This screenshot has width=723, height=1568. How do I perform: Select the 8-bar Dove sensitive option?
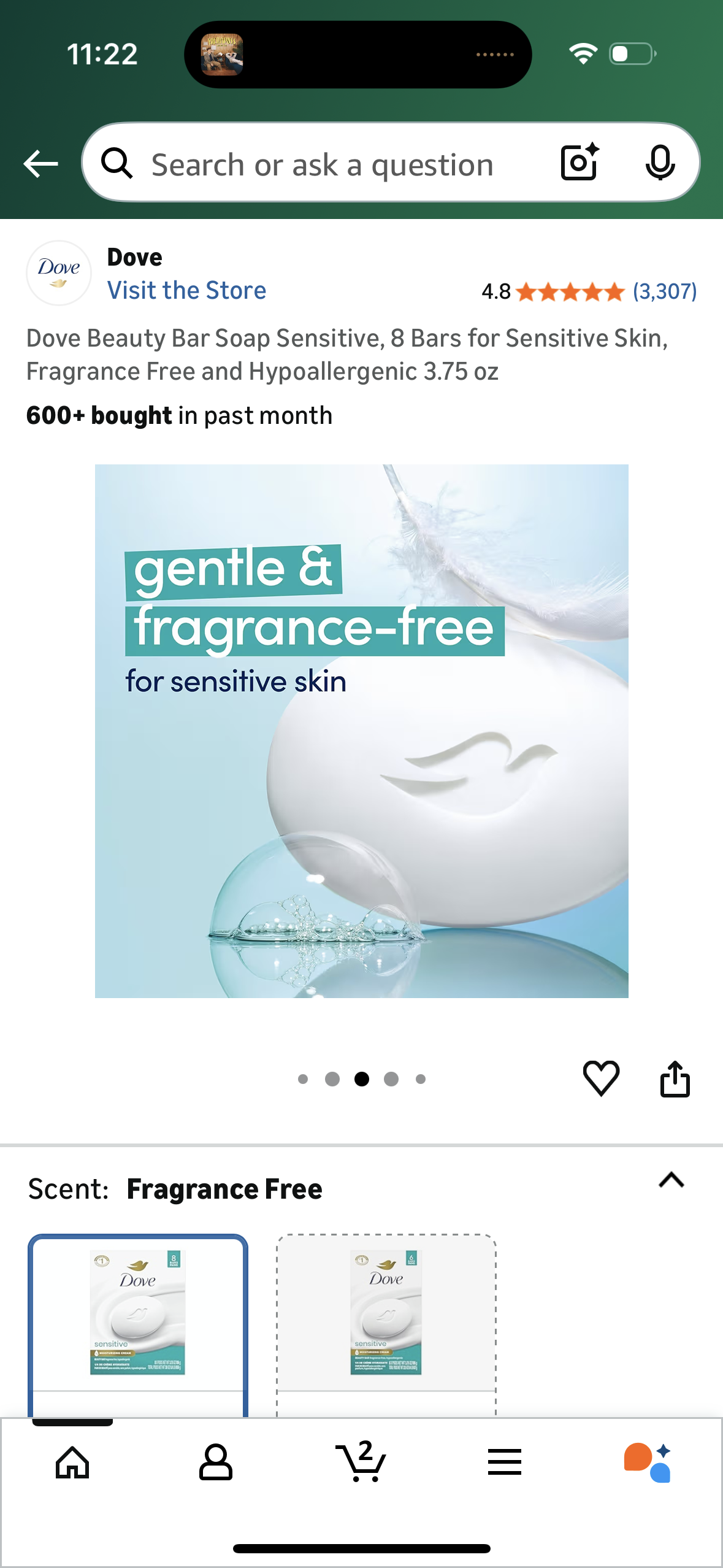(138, 1313)
